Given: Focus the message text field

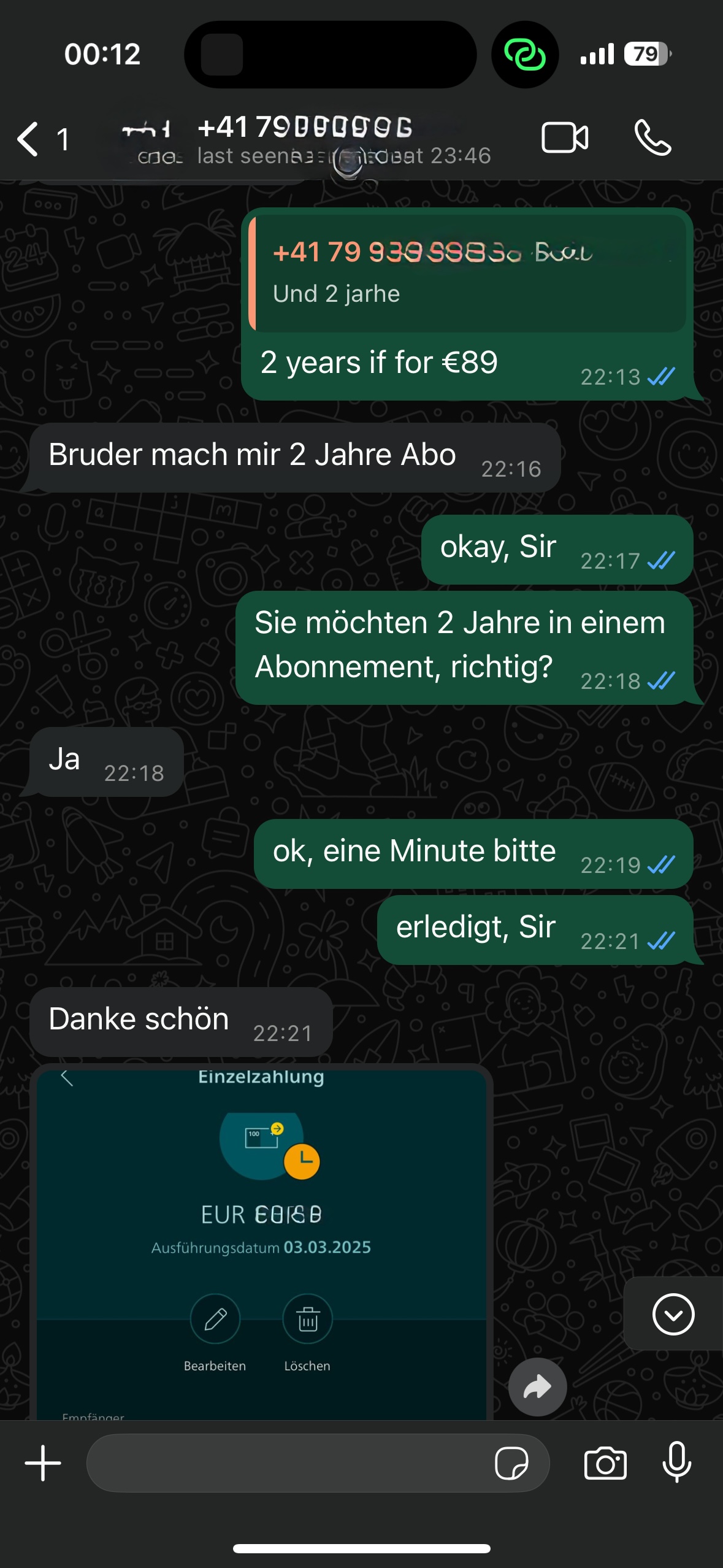Looking at the screenshot, I should (x=288, y=1463).
